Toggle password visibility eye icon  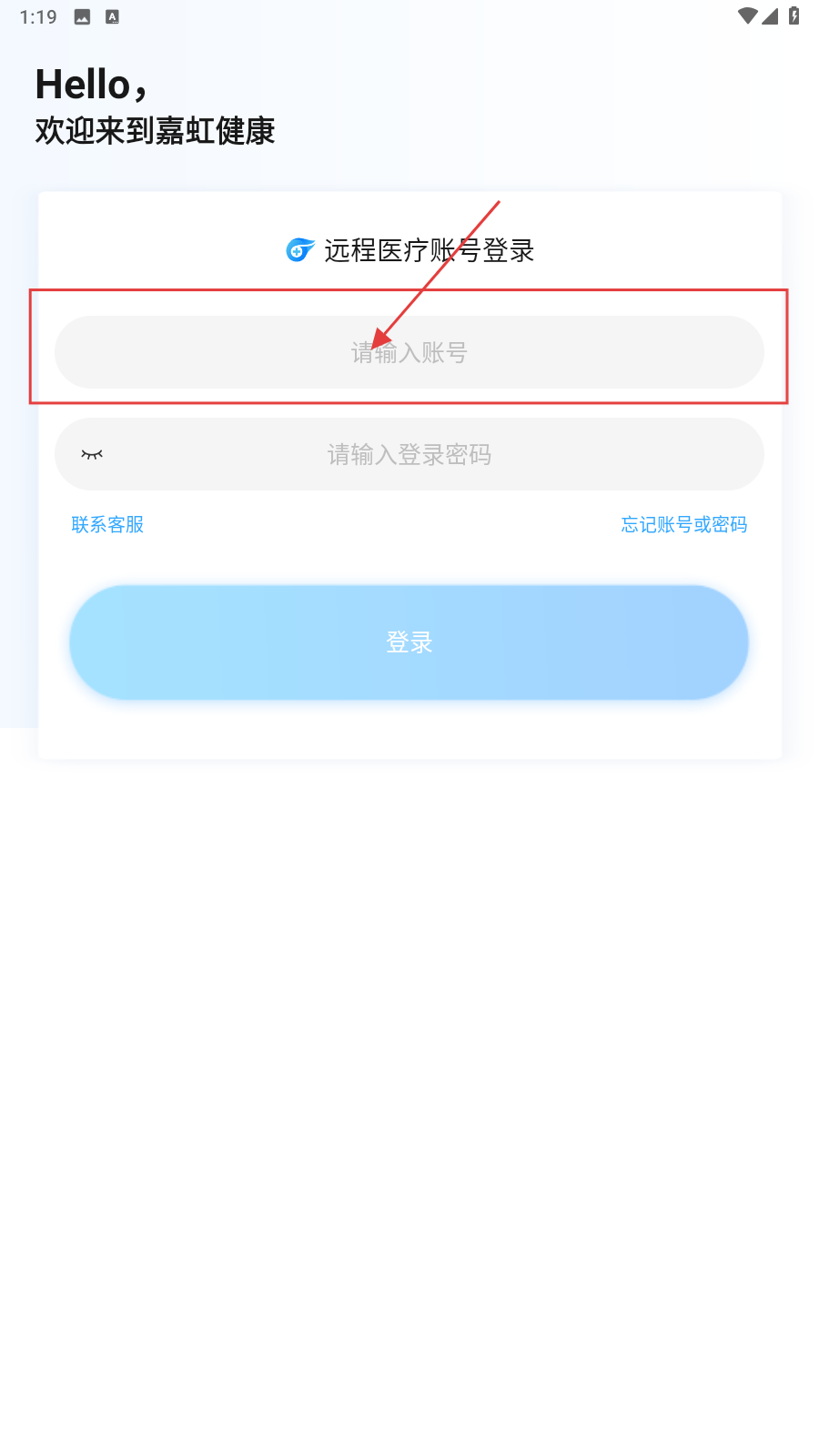(x=92, y=454)
